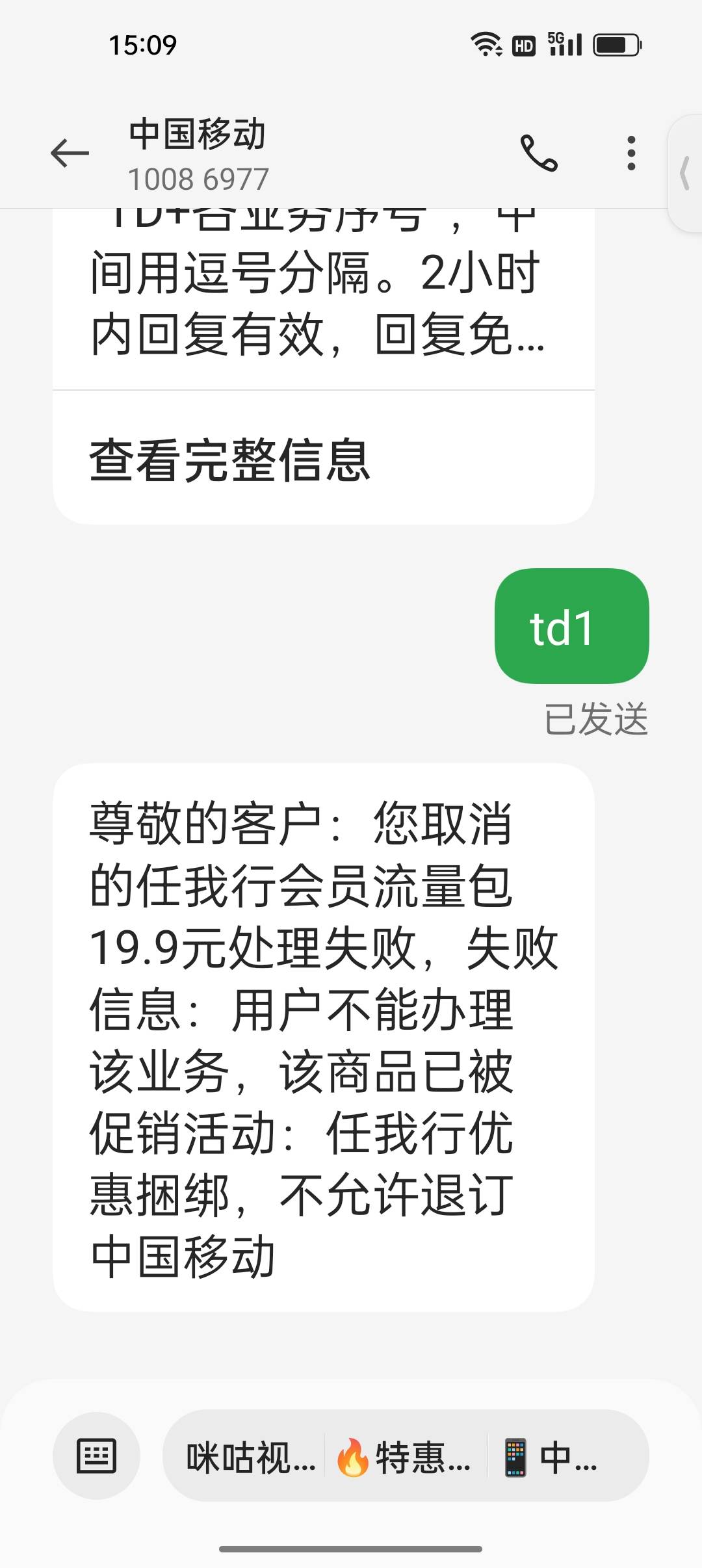Open the 咪咕视… service menu
This screenshot has height=1568, width=702.
[x=250, y=1457]
